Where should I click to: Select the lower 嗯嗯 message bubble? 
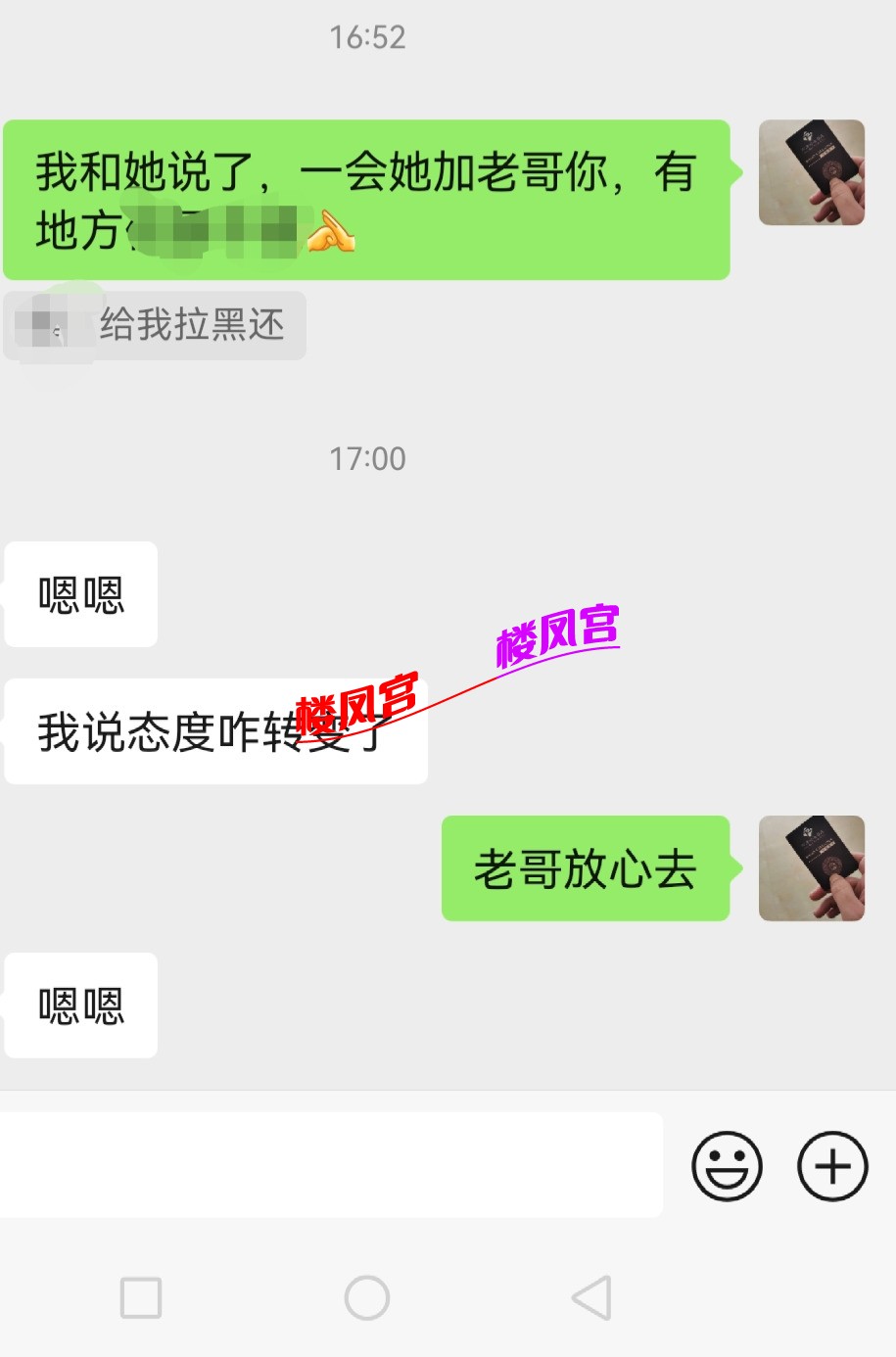80,1006
